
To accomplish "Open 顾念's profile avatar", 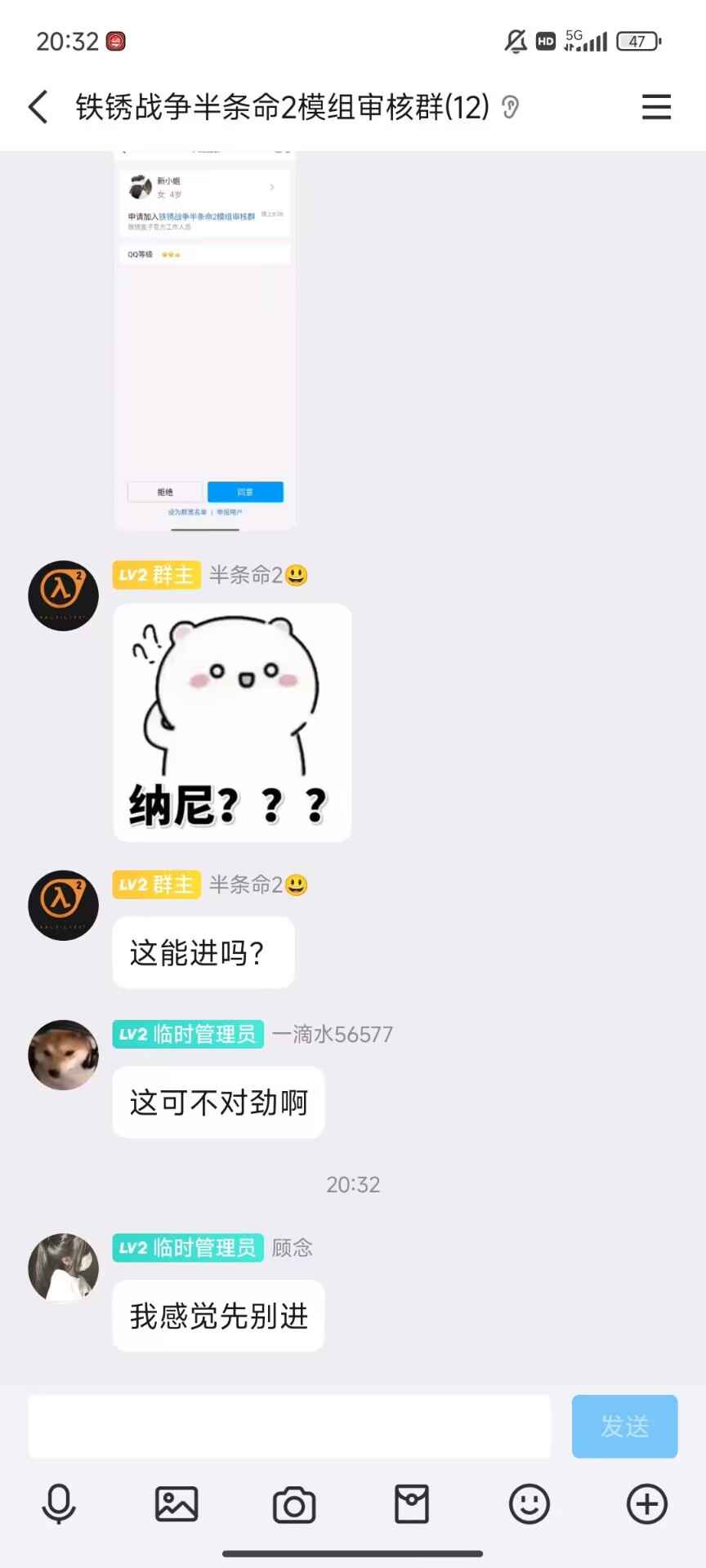I will [x=64, y=1268].
